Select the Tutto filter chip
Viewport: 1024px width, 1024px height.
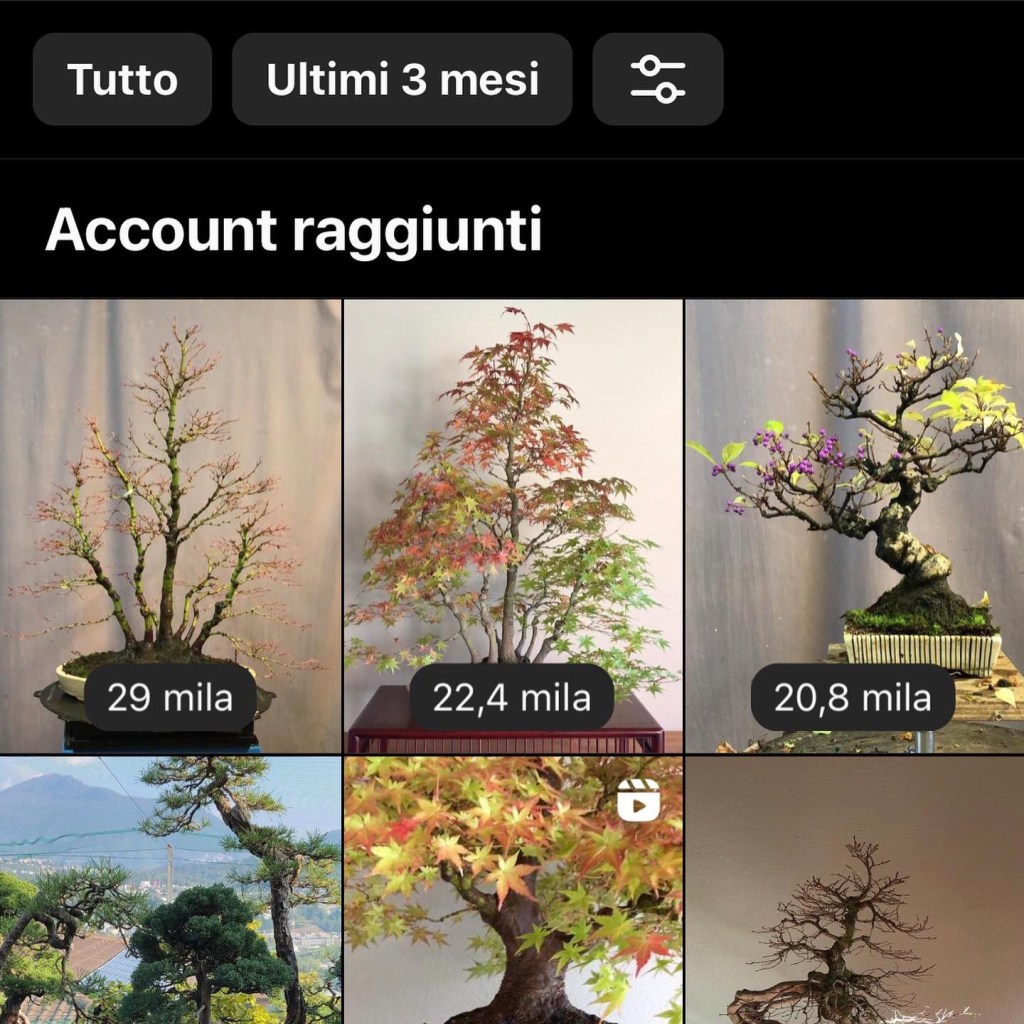pos(122,80)
